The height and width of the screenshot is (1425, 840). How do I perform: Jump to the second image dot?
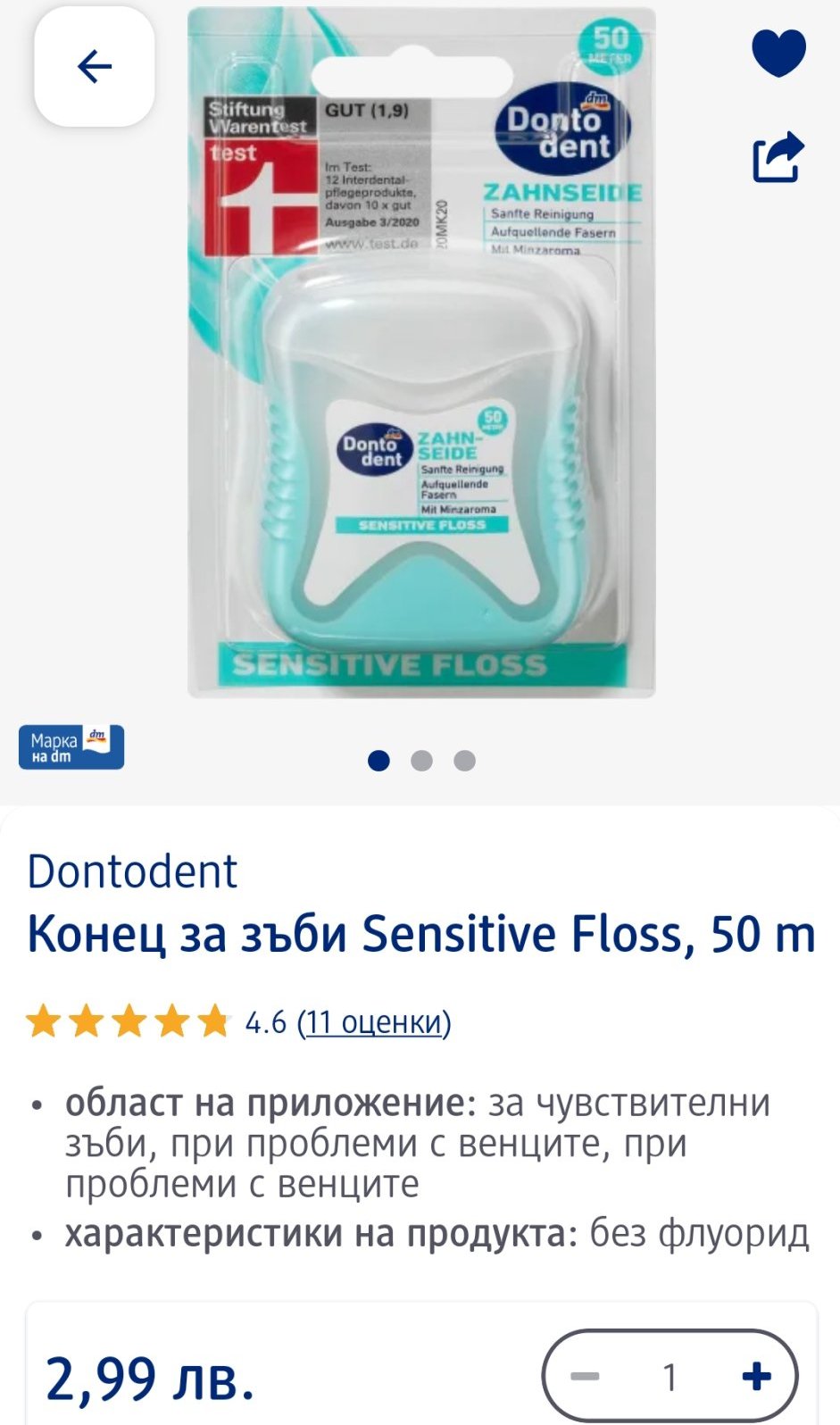(x=421, y=761)
